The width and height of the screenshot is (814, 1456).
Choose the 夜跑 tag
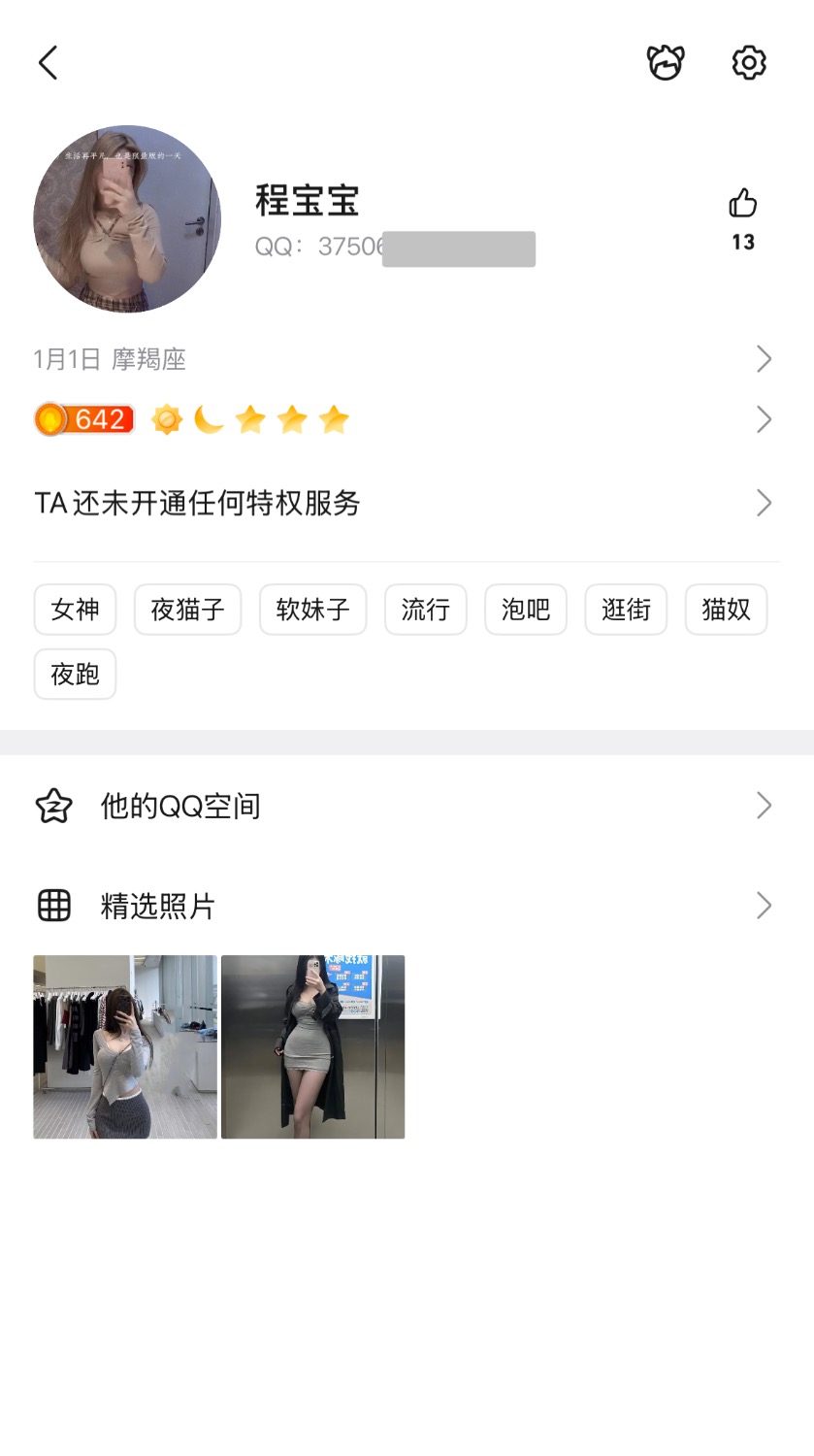coord(75,675)
